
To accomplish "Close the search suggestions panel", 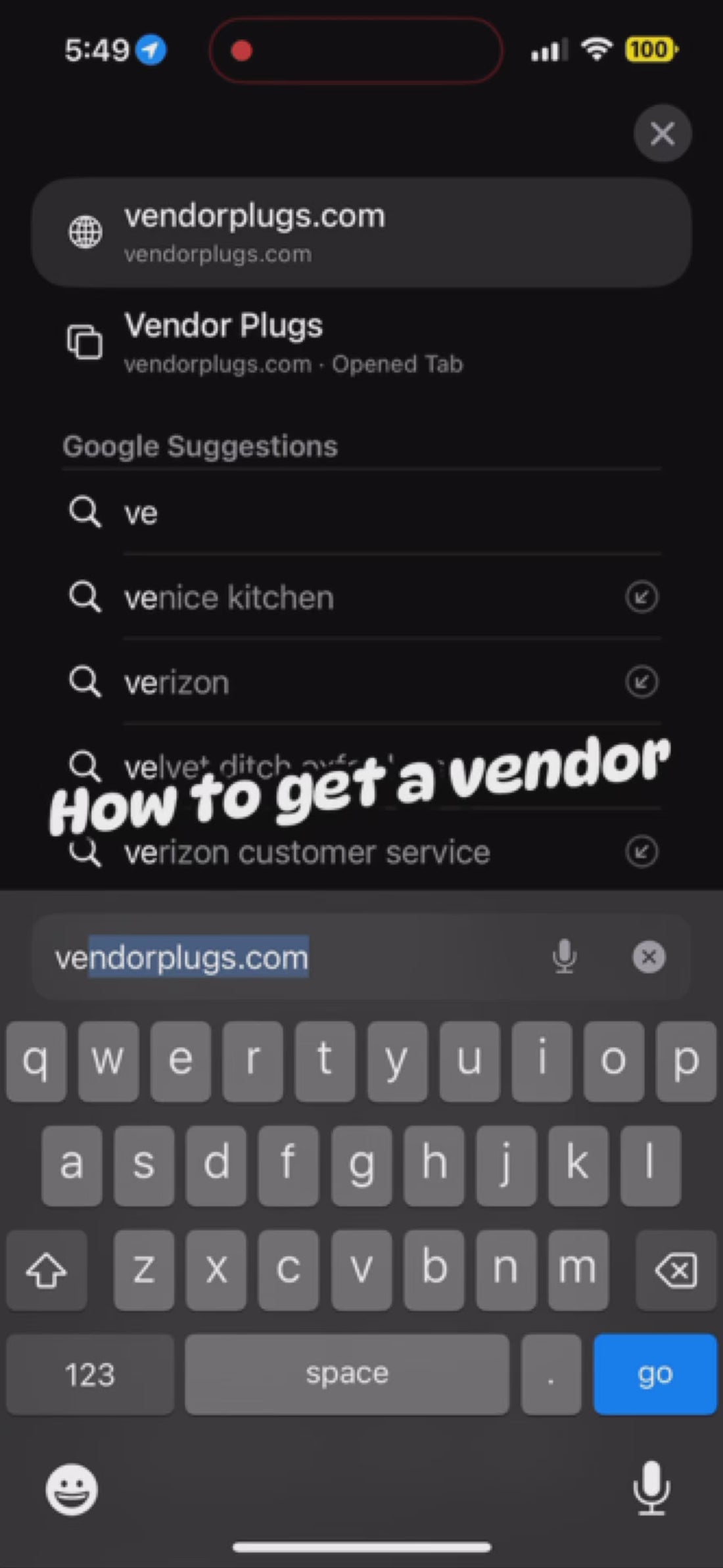I will coord(662,133).
